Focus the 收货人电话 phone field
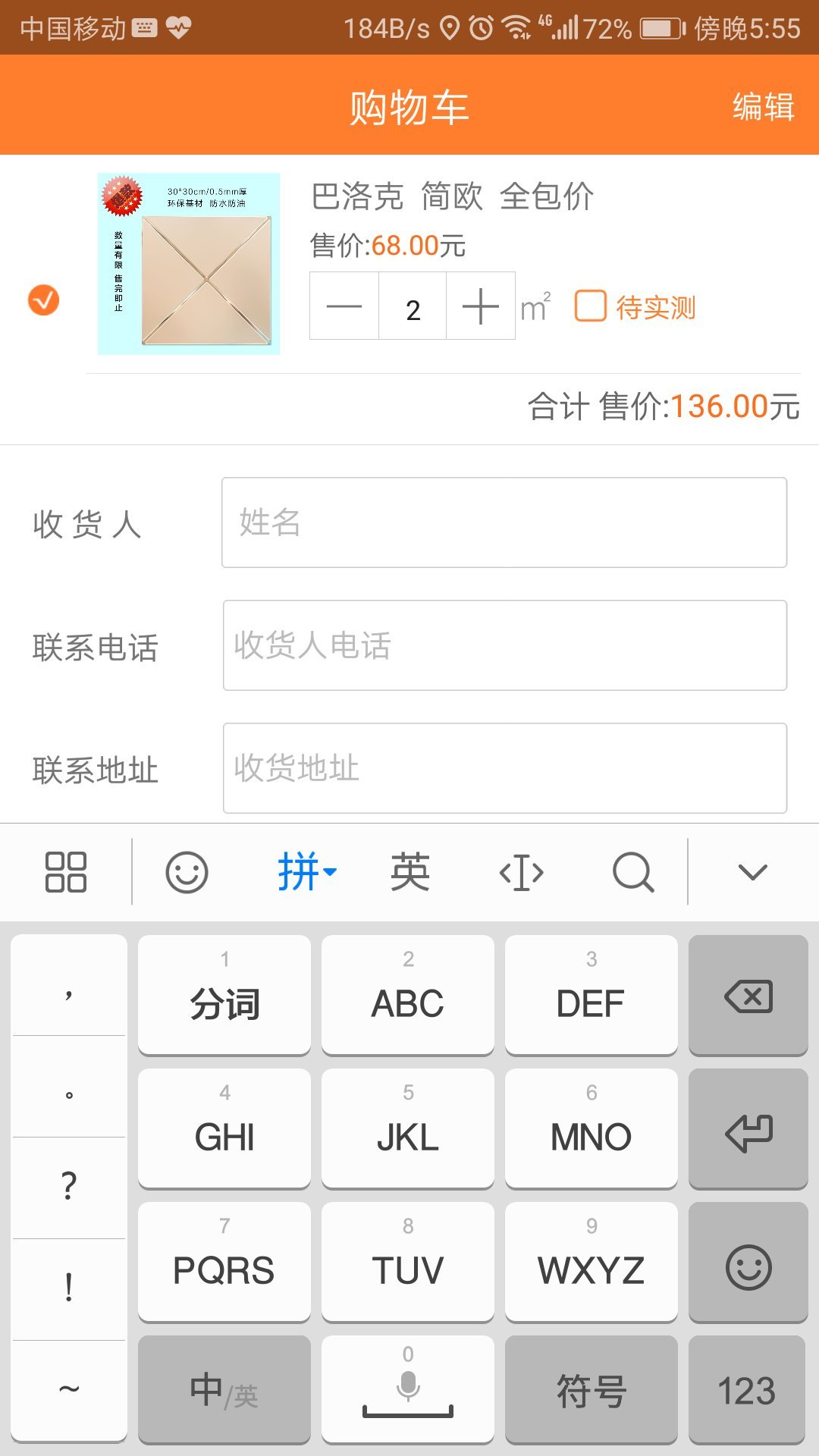This screenshot has height=1456, width=819. tap(504, 645)
